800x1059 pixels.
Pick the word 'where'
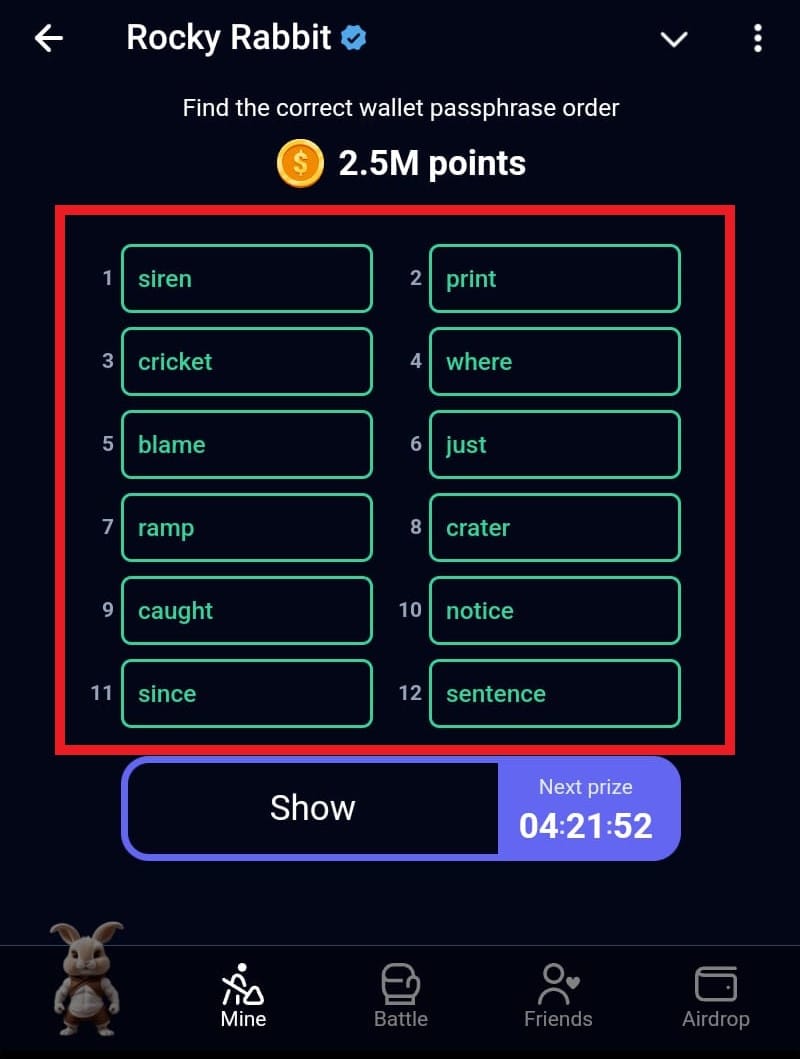click(x=554, y=362)
